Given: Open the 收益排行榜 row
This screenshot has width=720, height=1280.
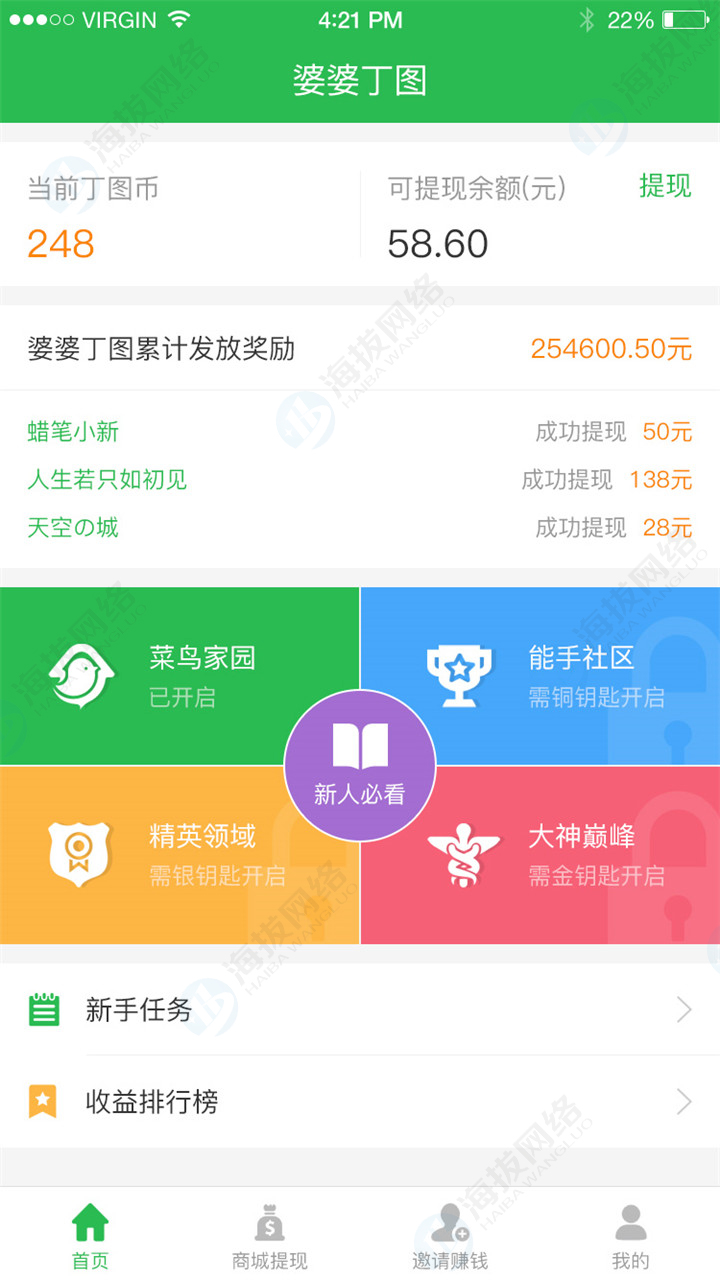Looking at the screenshot, I should [x=360, y=1102].
